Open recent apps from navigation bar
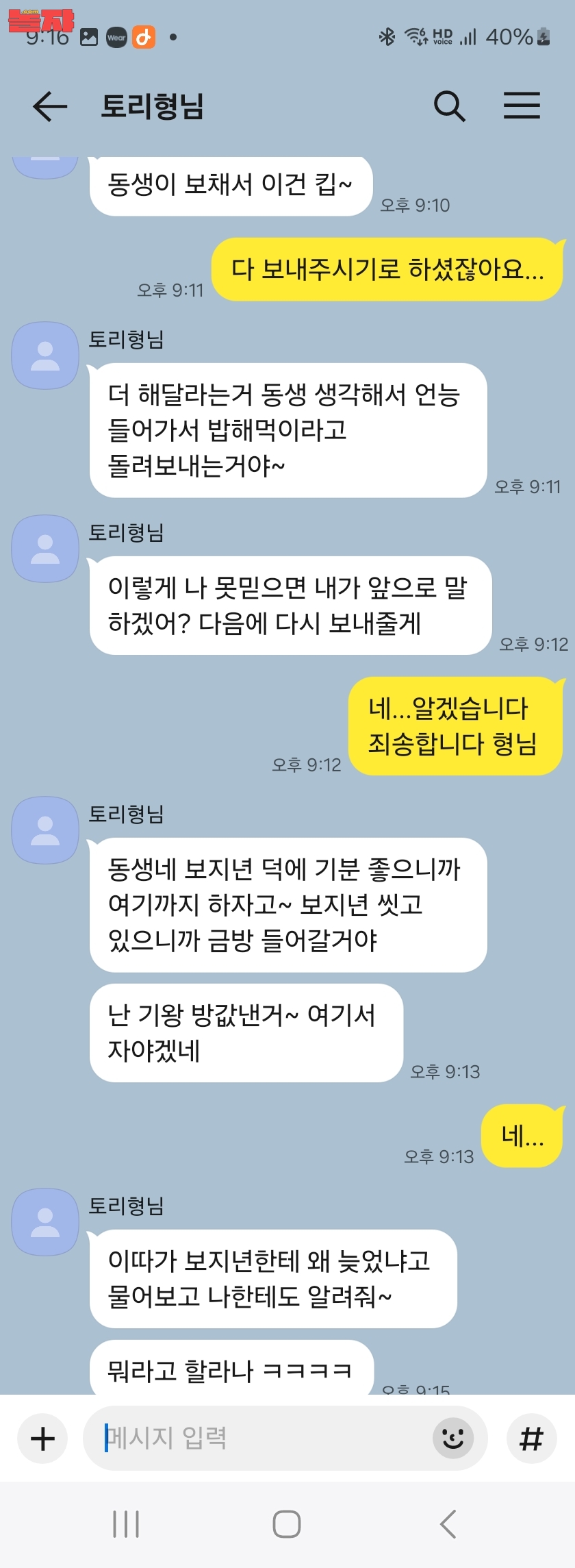The image size is (575, 1568). pyautogui.click(x=126, y=1525)
